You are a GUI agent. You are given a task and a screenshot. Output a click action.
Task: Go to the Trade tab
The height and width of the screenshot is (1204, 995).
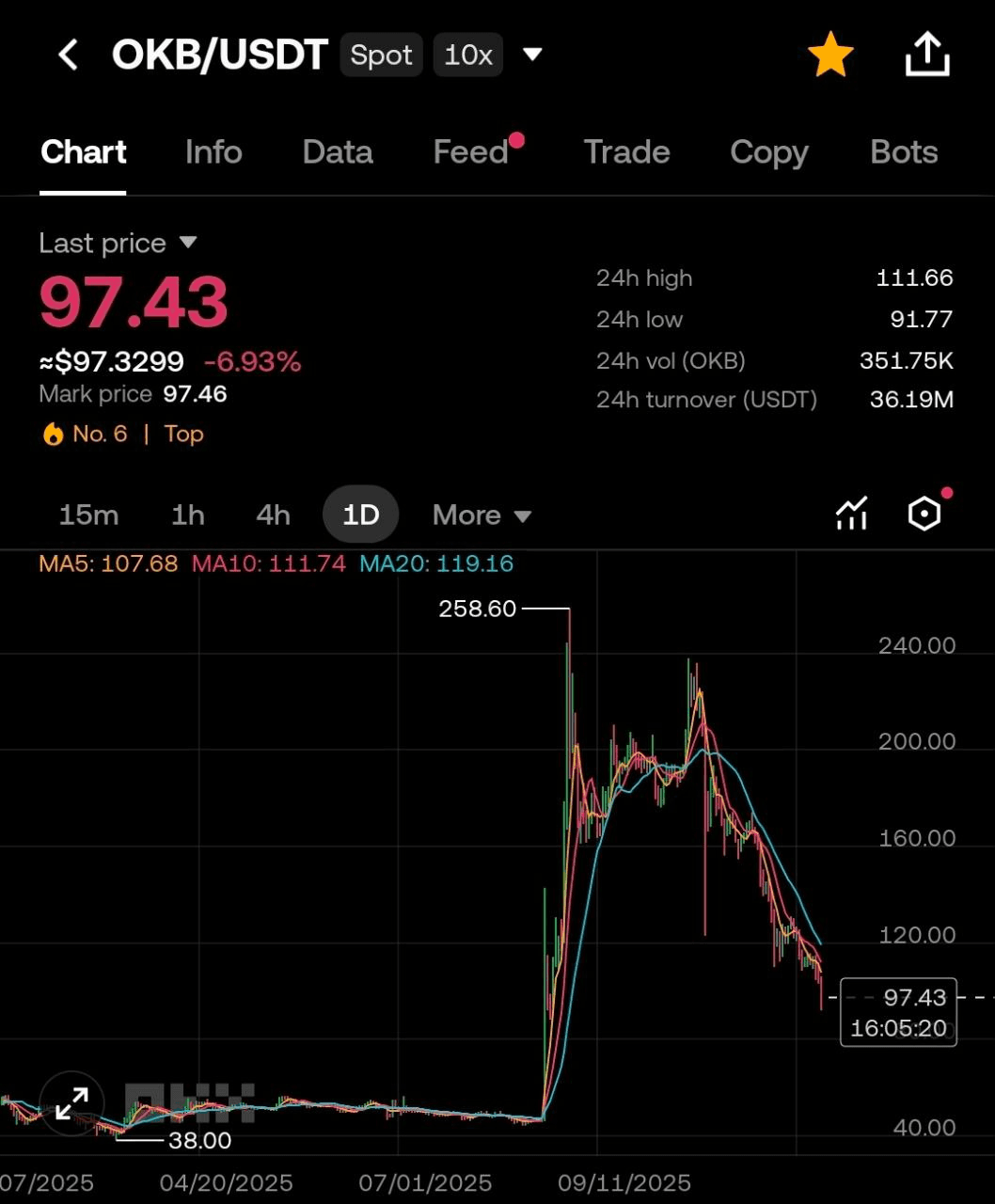coord(626,152)
